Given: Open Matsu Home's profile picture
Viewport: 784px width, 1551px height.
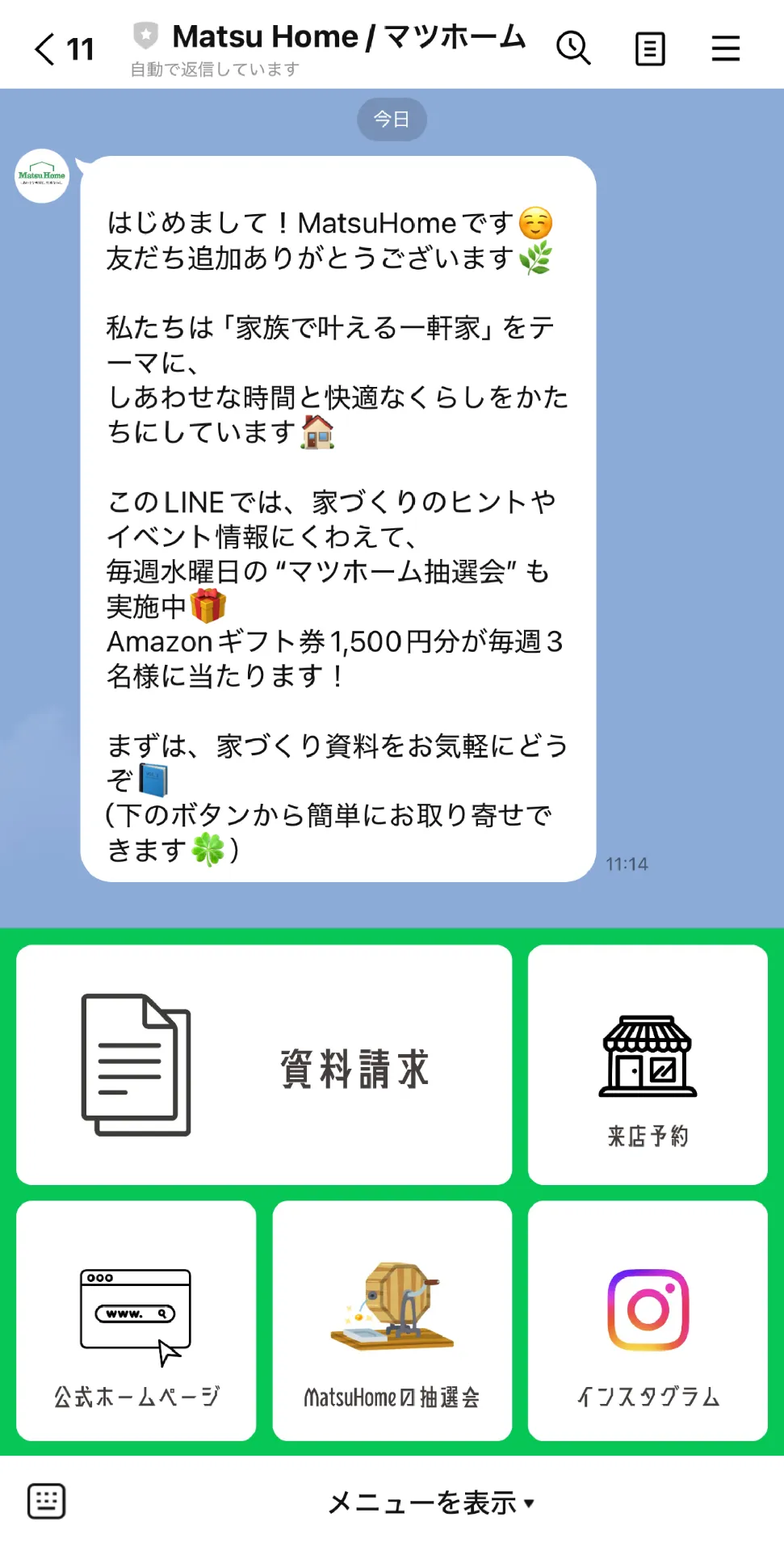Looking at the screenshot, I should pos(42,176).
